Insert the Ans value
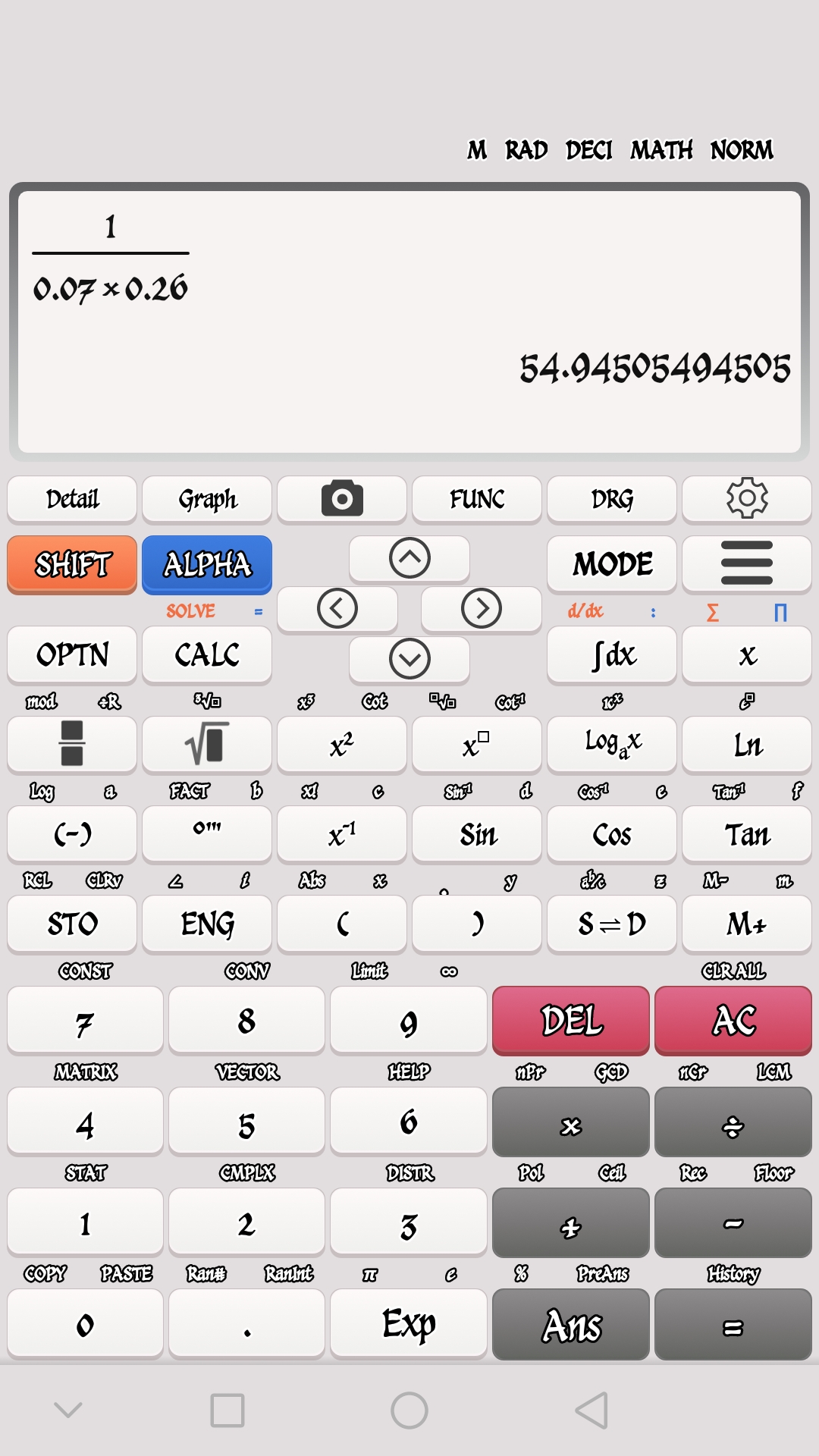This screenshot has width=819, height=1456. (571, 1326)
